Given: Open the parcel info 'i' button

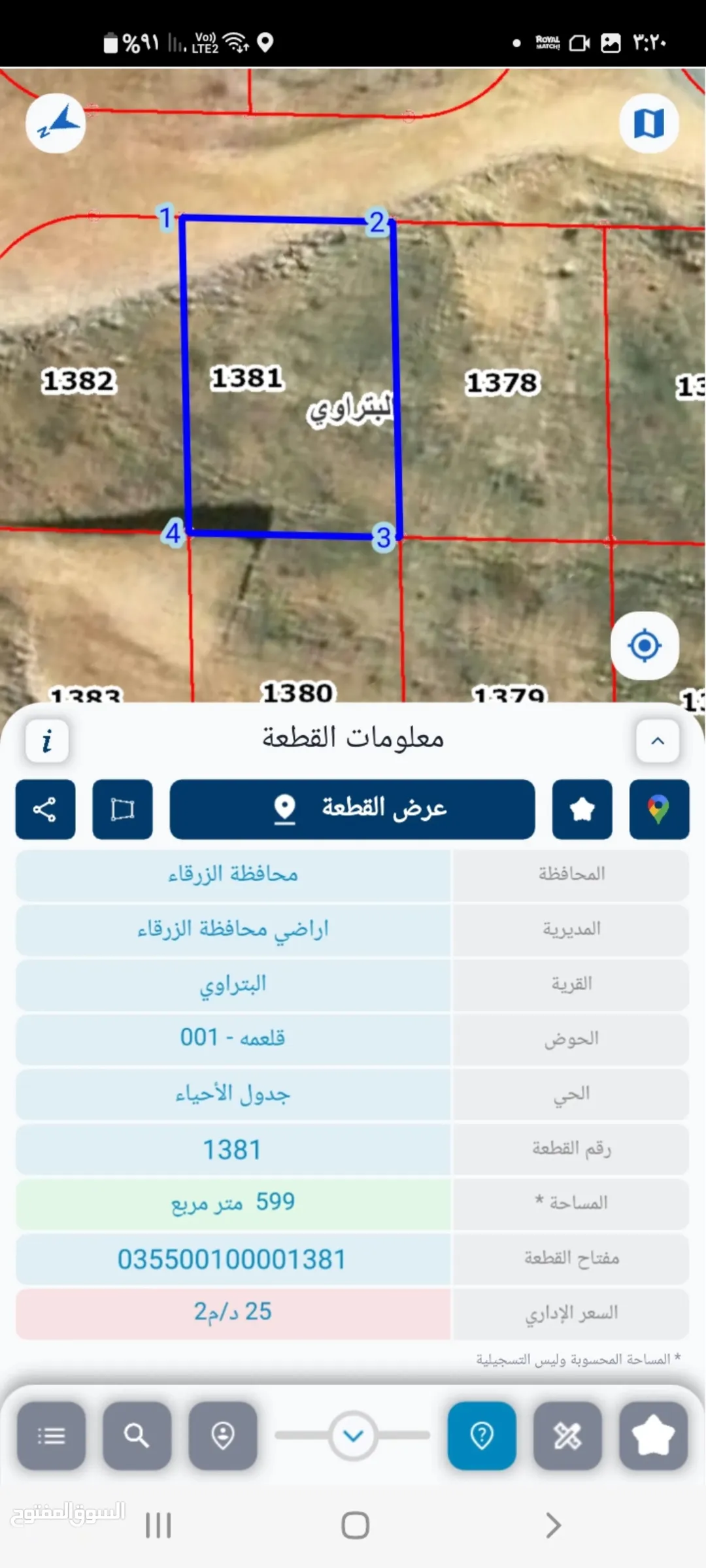Looking at the screenshot, I should tap(47, 741).
